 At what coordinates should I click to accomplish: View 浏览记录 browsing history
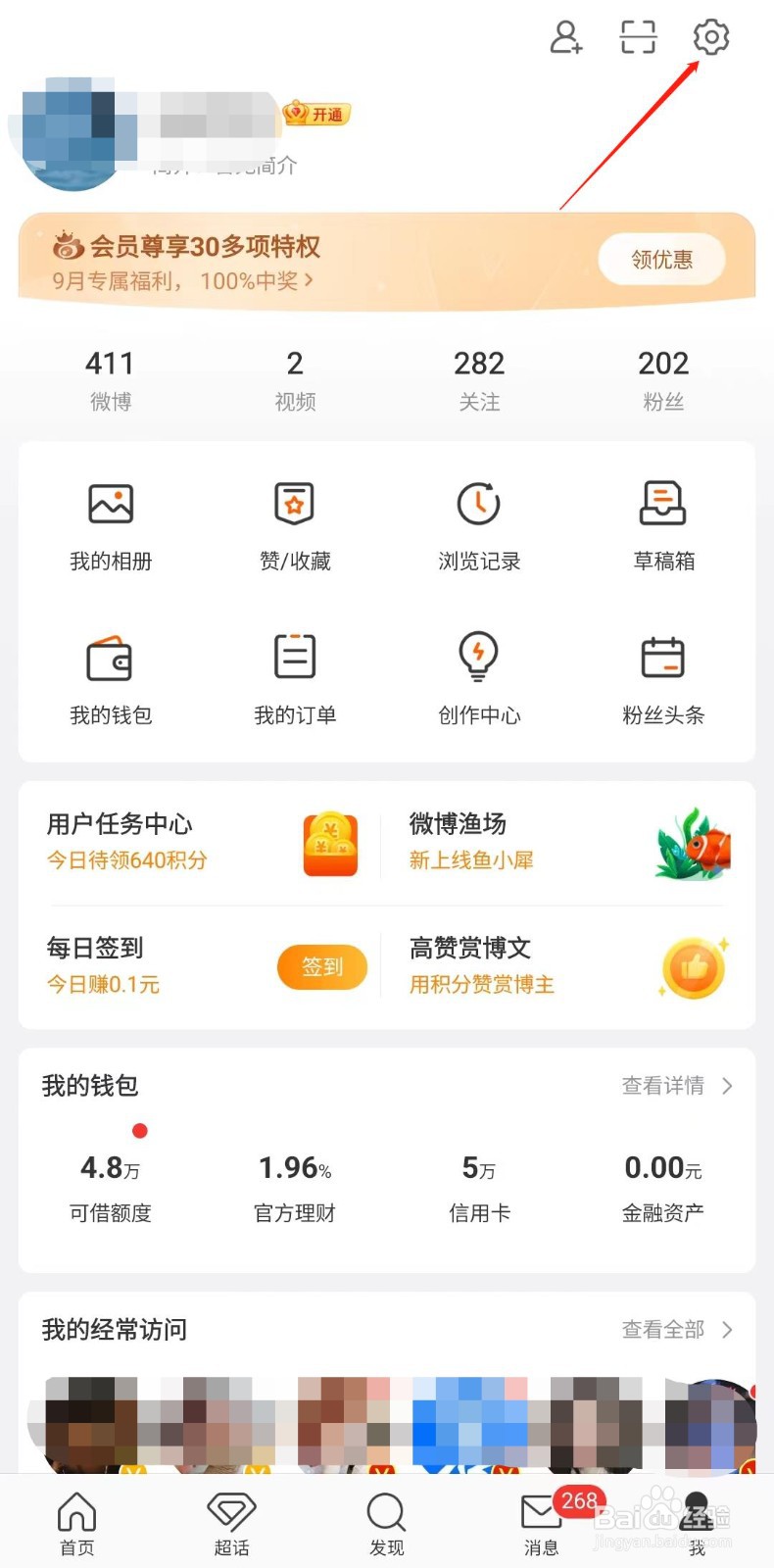tap(479, 526)
